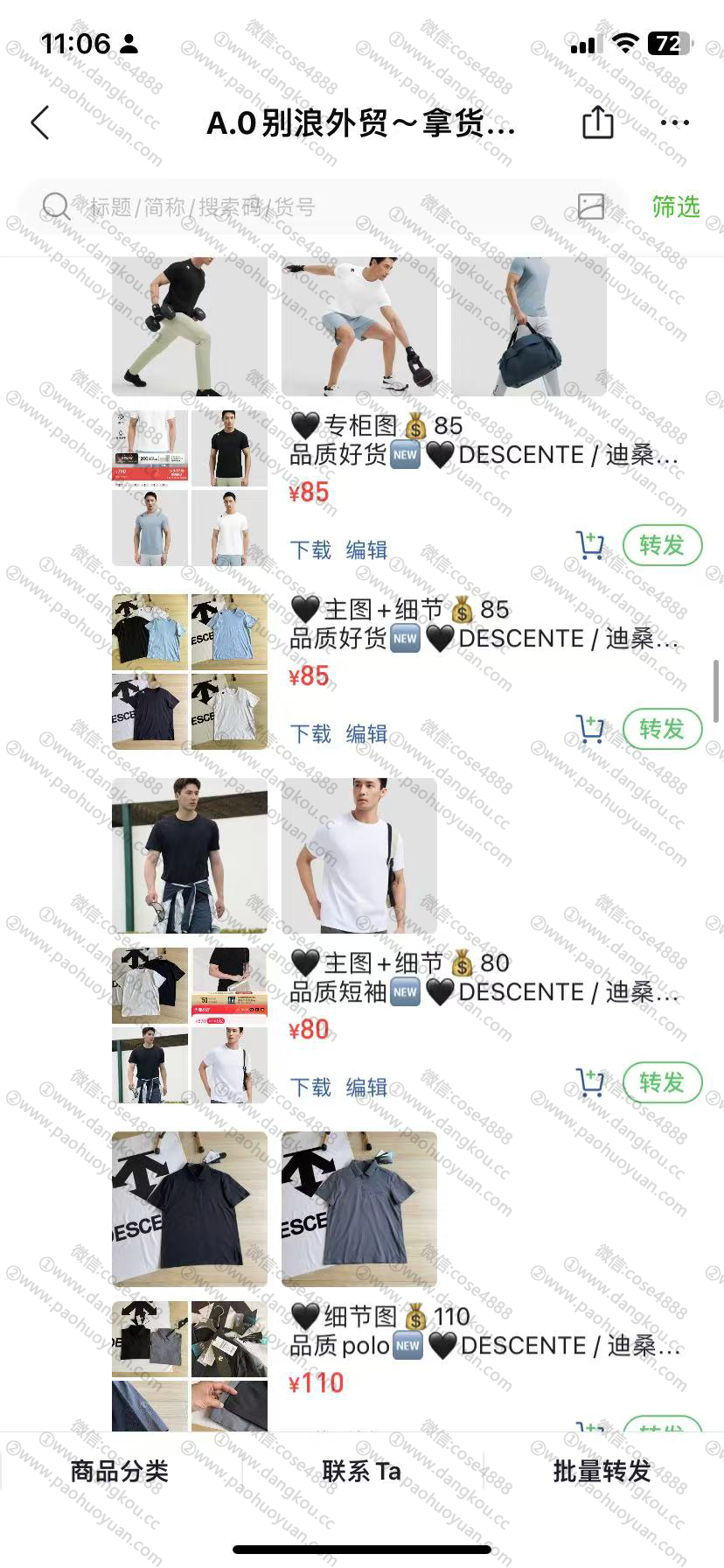Add the 主图+细节 85 item to cart
This screenshot has width=724, height=1568.
[591, 729]
